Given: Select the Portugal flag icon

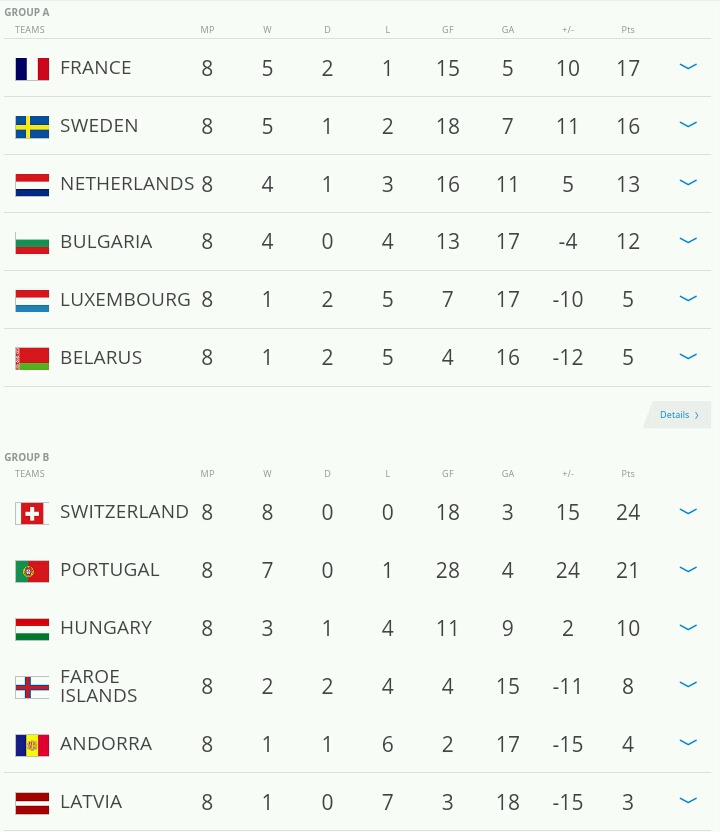Looking at the screenshot, I should click(31, 569).
